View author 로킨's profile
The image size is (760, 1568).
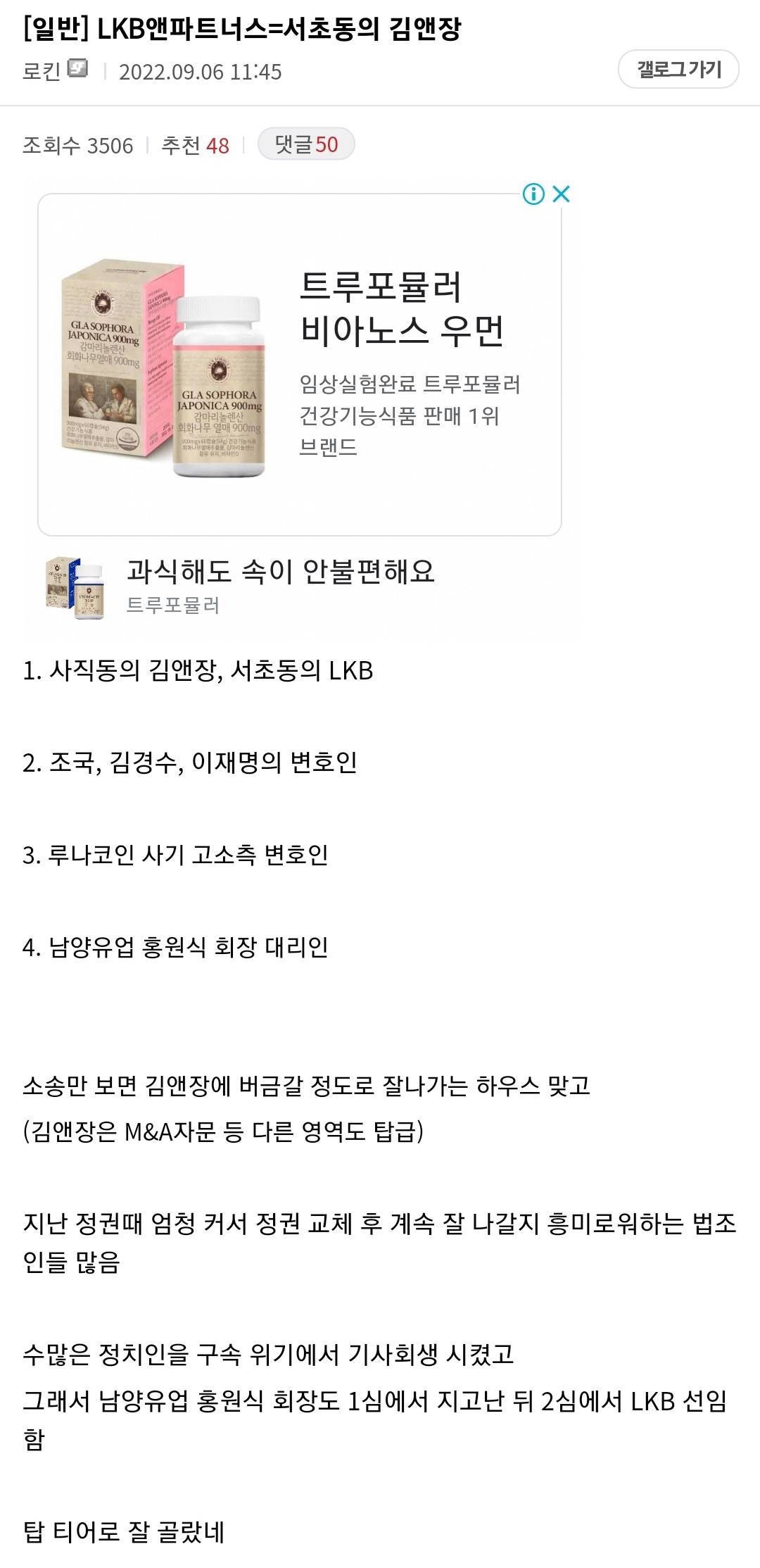click(x=42, y=71)
